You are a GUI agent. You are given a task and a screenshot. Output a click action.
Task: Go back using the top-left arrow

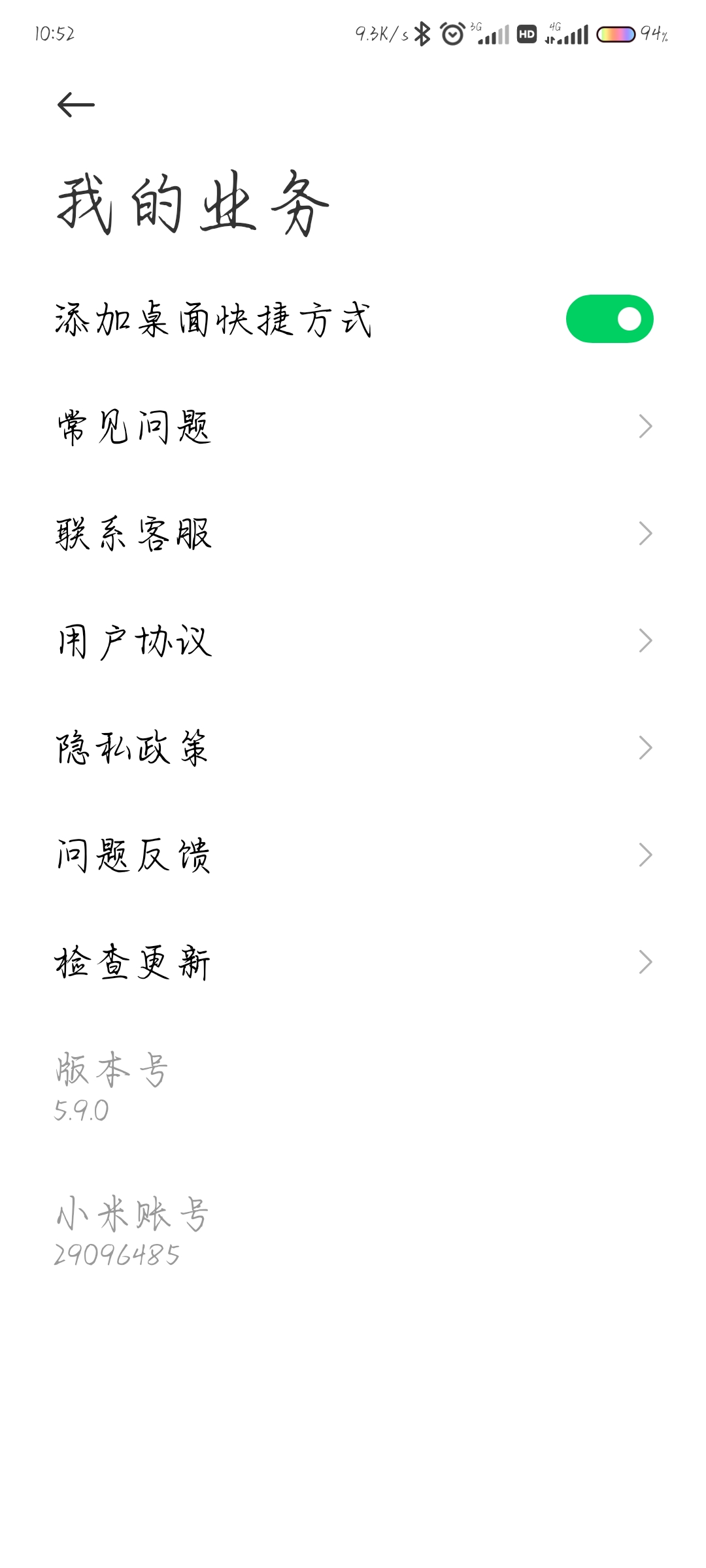(x=76, y=105)
